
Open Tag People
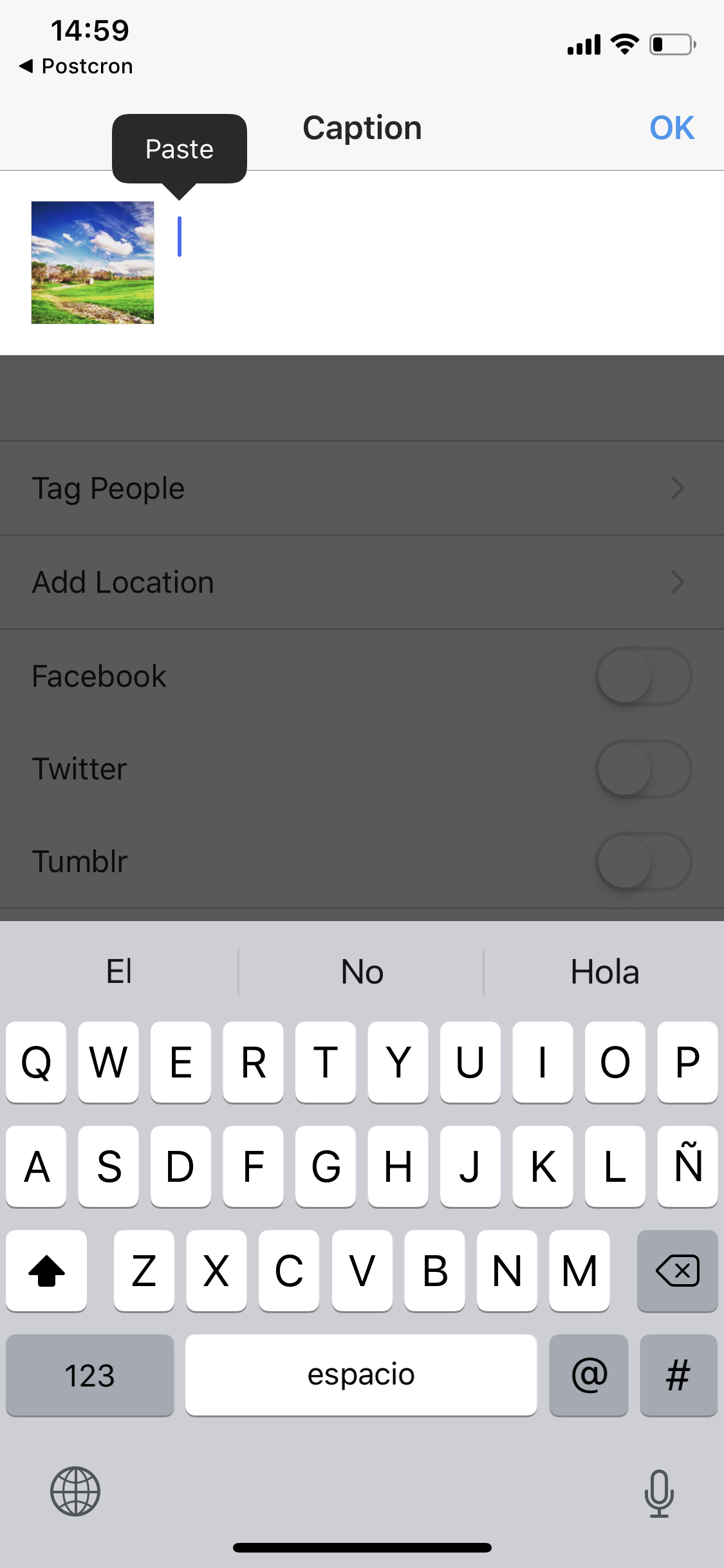point(362,489)
